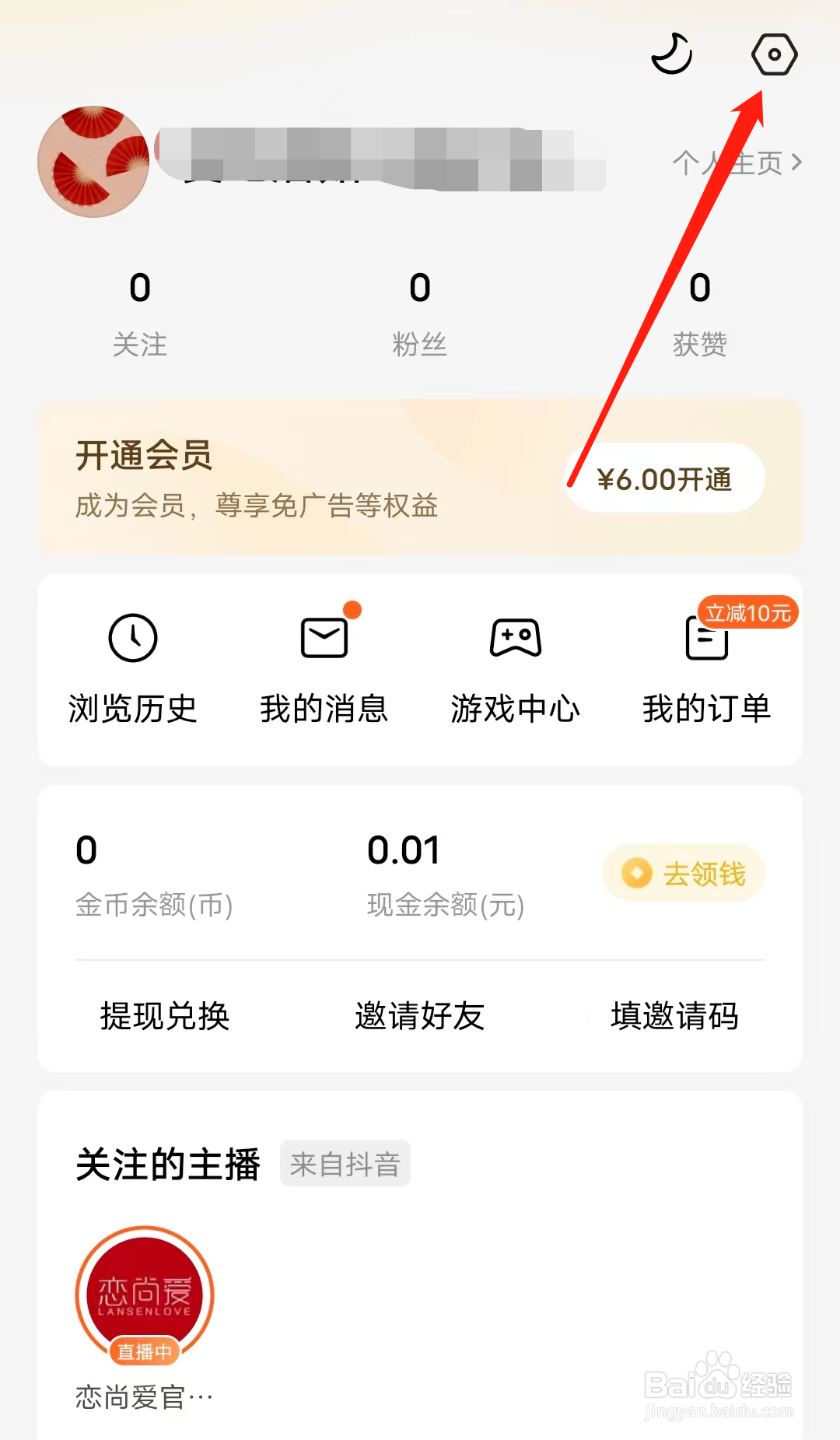Open the settings gear icon
This screenshot has height=1440, width=840.
[774, 54]
